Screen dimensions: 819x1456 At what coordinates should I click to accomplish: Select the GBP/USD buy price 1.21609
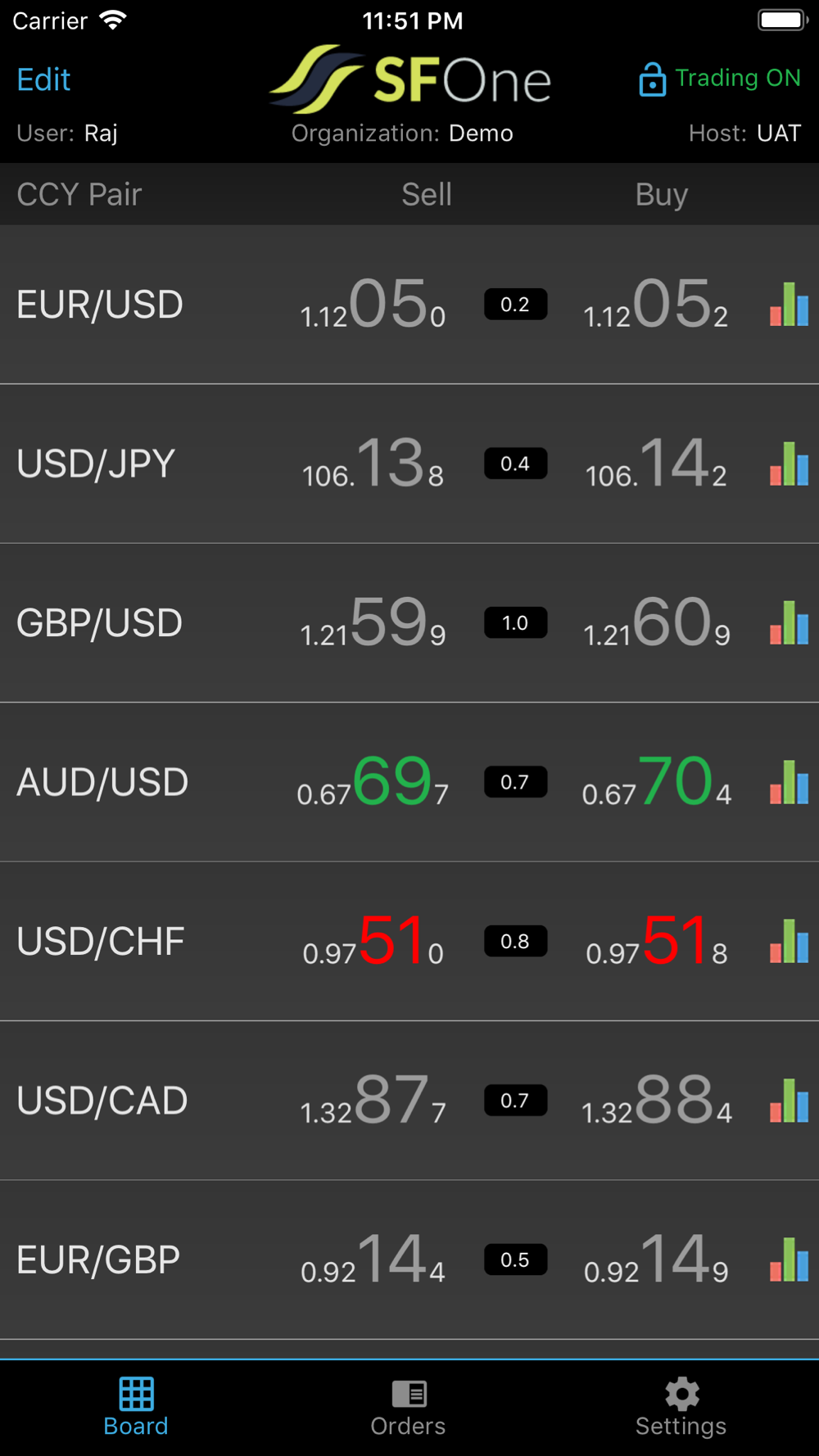coord(655,622)
